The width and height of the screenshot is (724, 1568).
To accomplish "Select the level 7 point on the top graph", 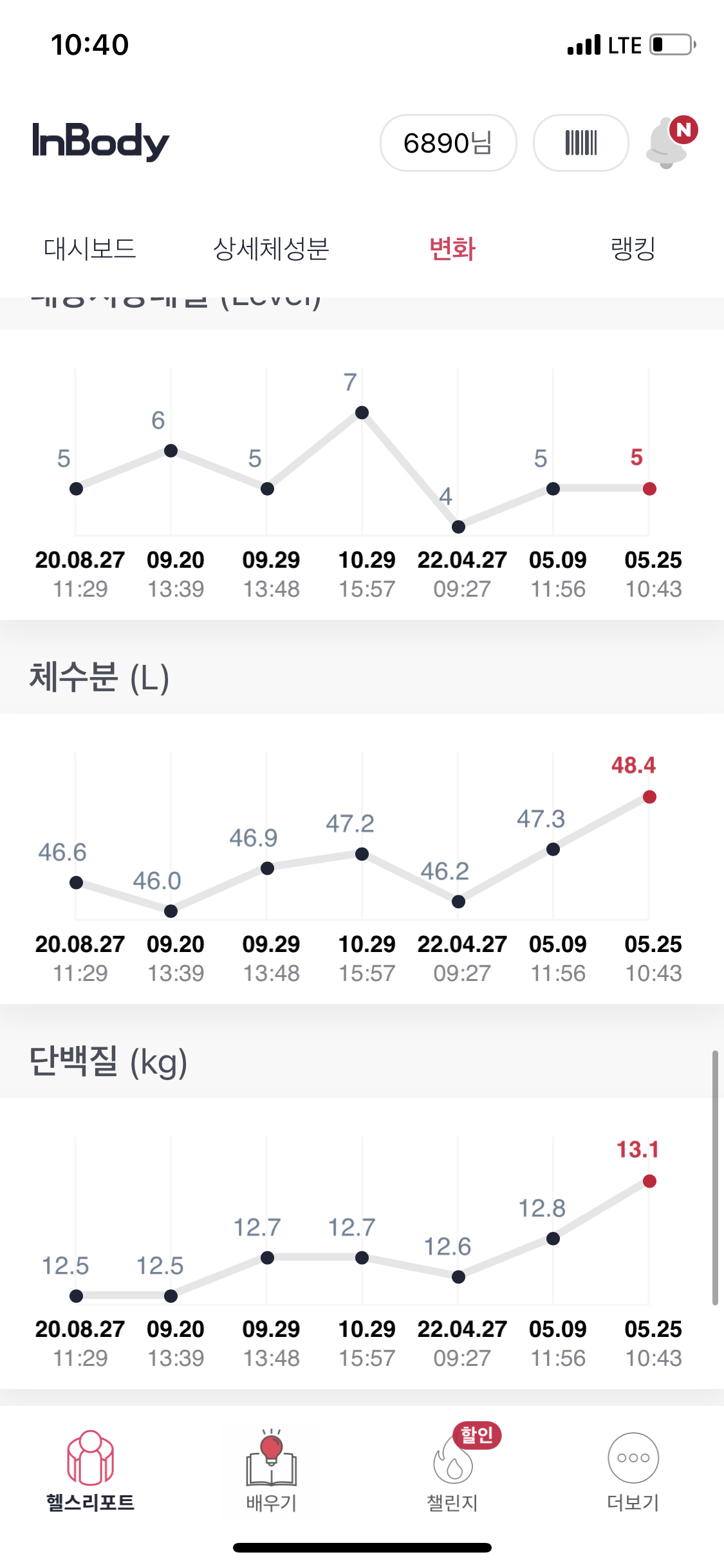I will pos(362,413).
